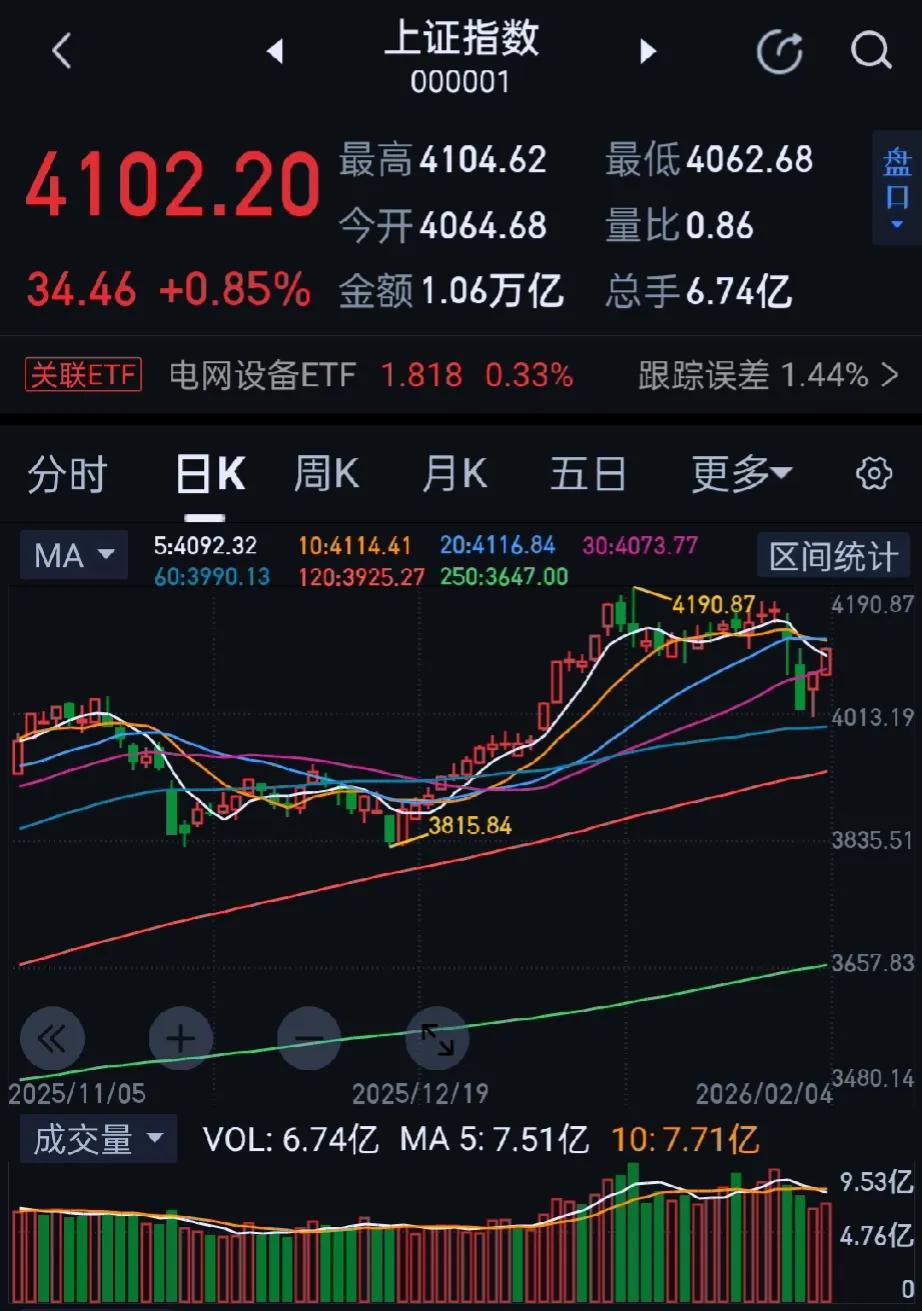Switch to the next stock with right arrow
The height and width of the screenshot is (1311, 922).
click(648, 52)
